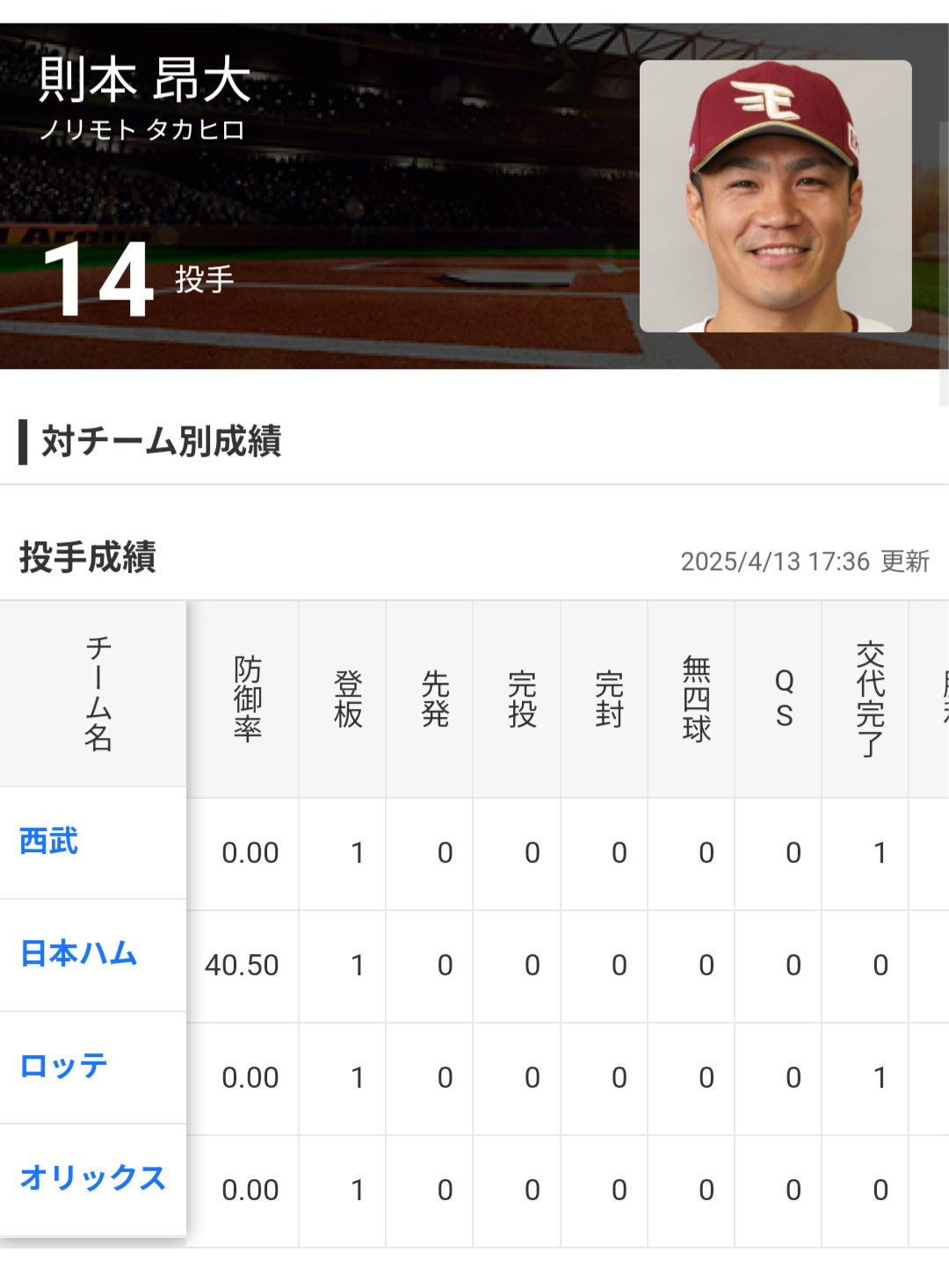Open the 西武 team link
Viewport: 949px width, 1288px height.
tap(49, 842)
